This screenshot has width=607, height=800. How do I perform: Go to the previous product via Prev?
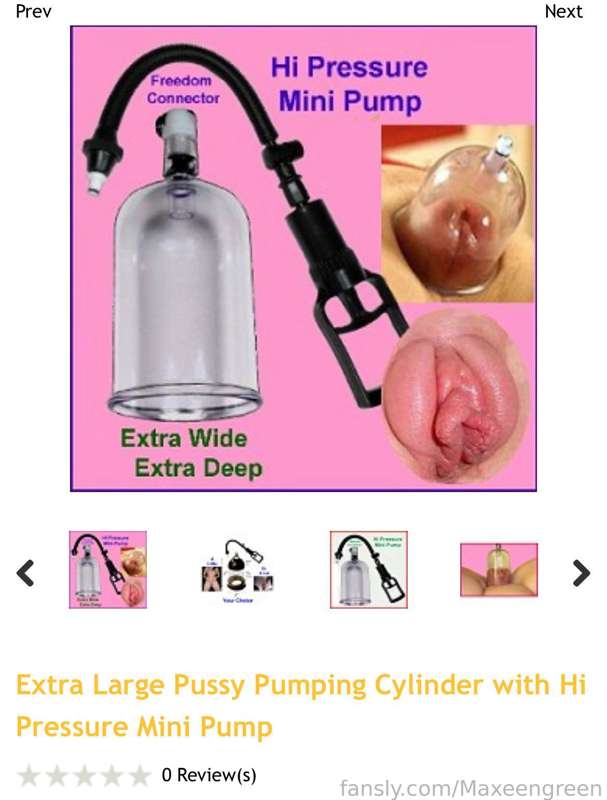click(x=33, y=12)
